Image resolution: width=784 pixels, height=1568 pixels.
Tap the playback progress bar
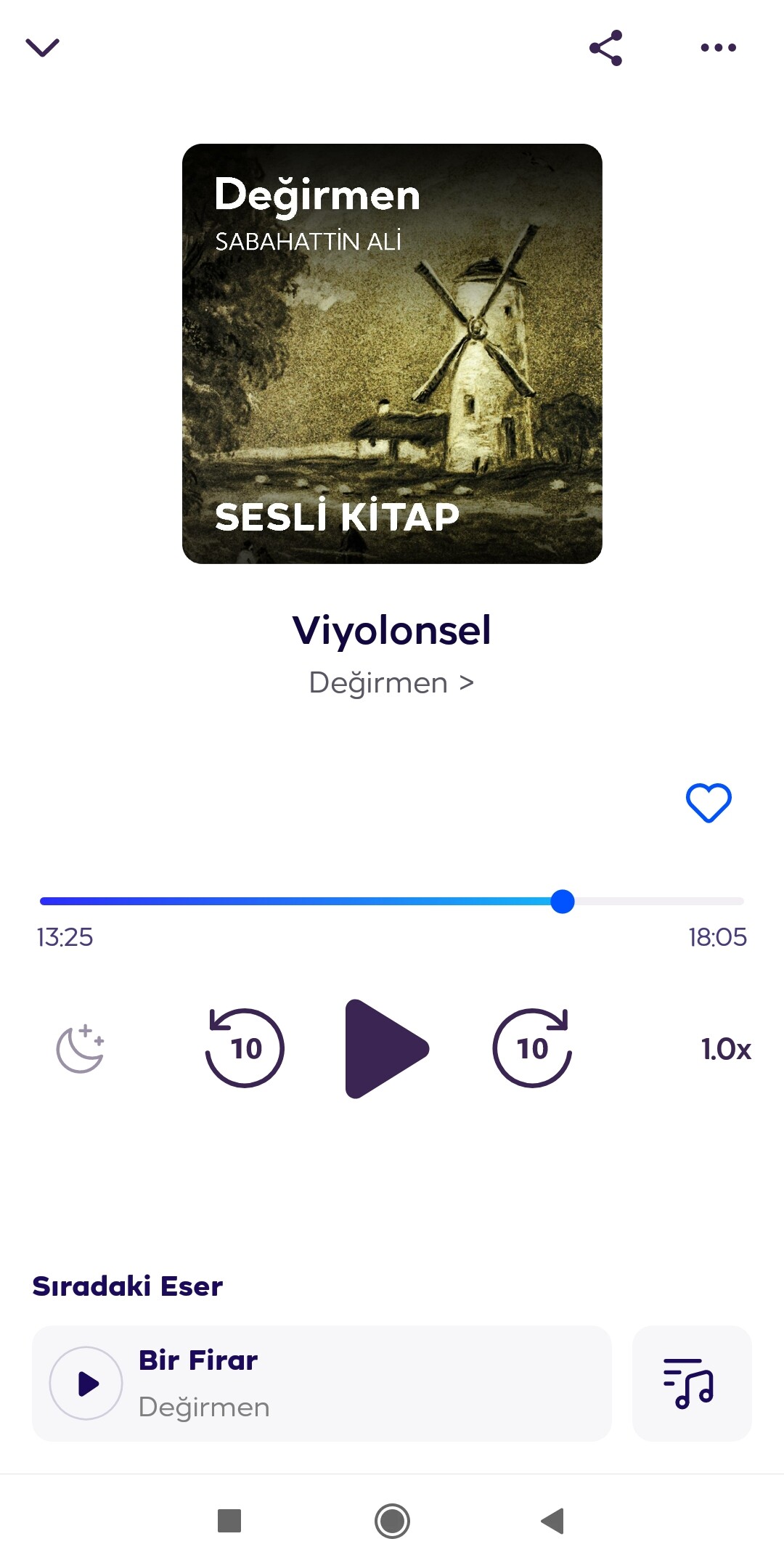point(392,901)
